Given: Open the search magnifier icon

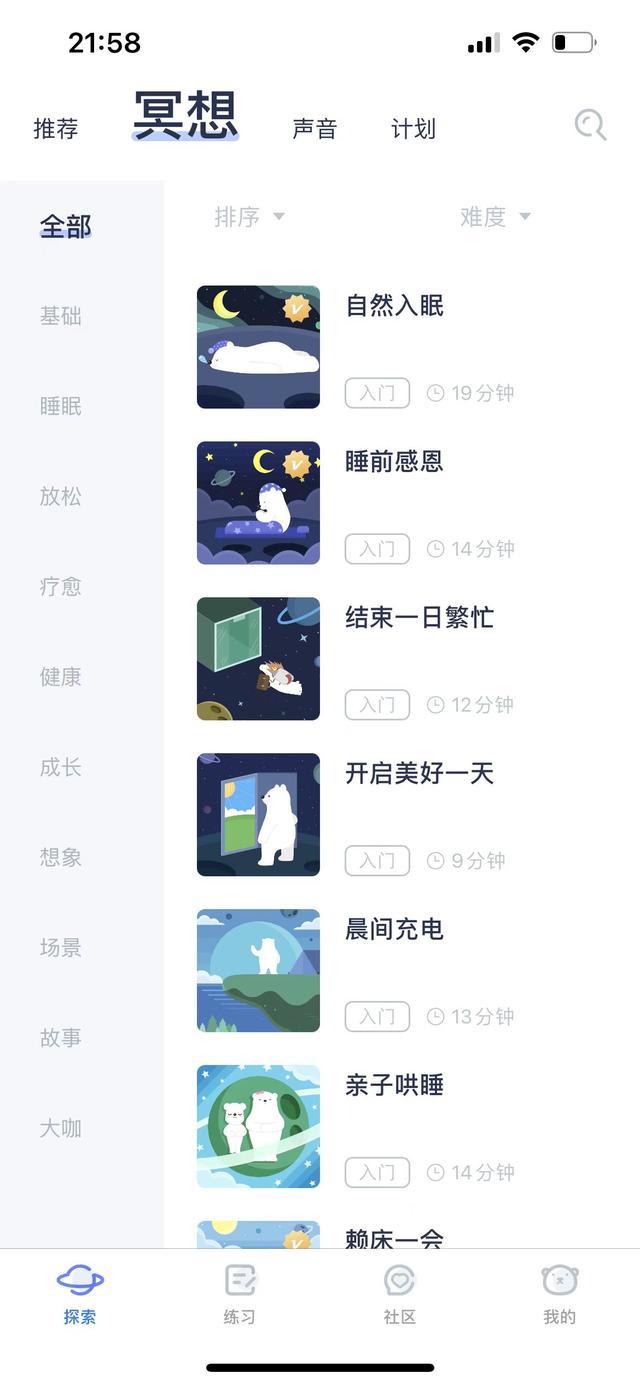Looking at the screenshot, I should (x=591, y=126).
